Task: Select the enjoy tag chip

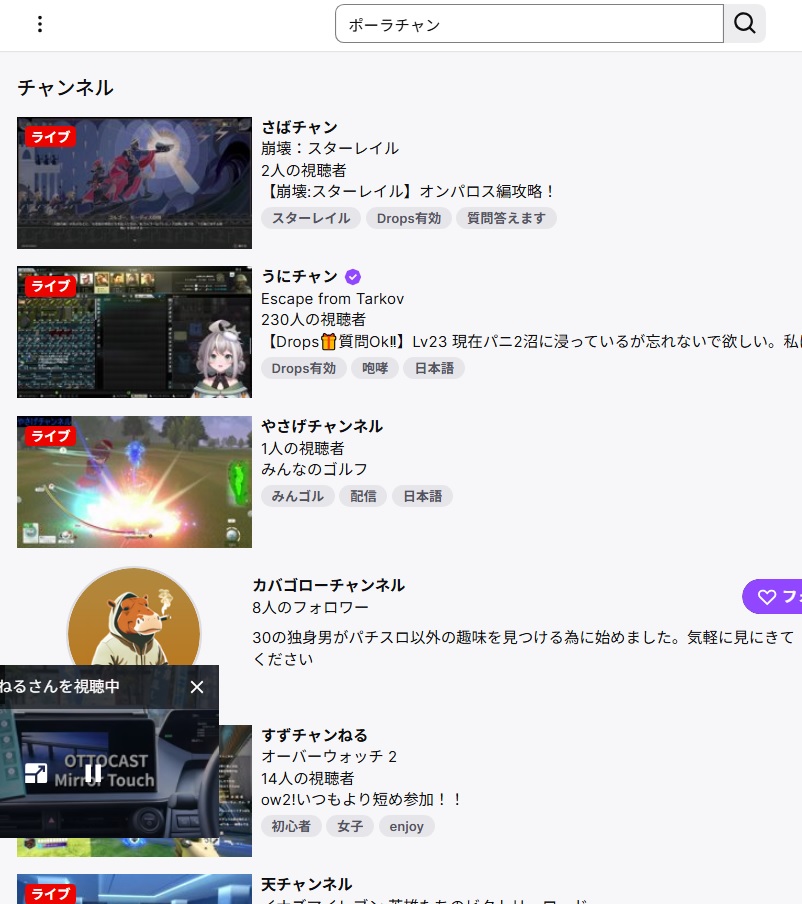Action: tap(407, 826)
